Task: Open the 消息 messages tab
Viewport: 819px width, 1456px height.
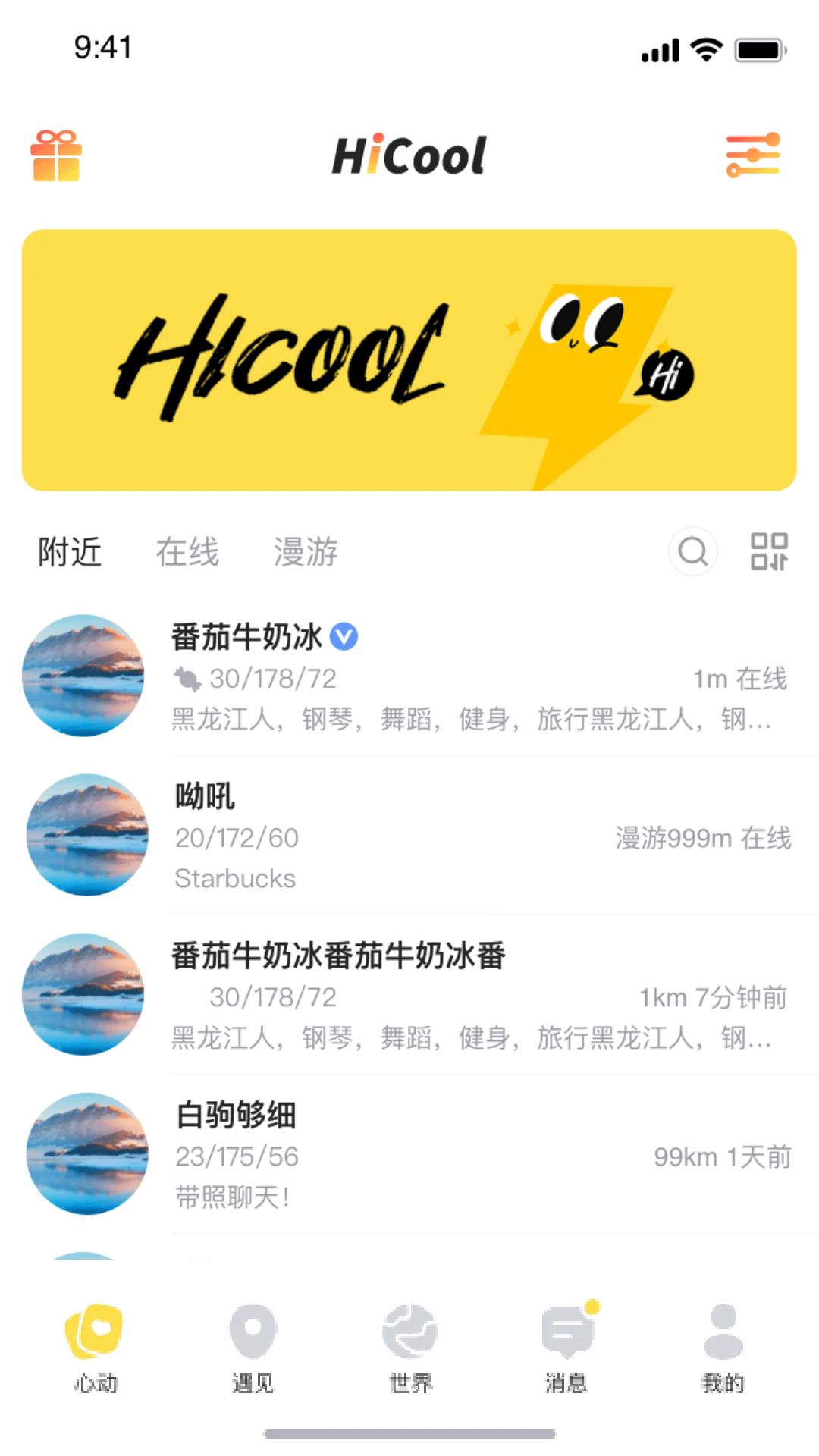Action: point(566,1348)
